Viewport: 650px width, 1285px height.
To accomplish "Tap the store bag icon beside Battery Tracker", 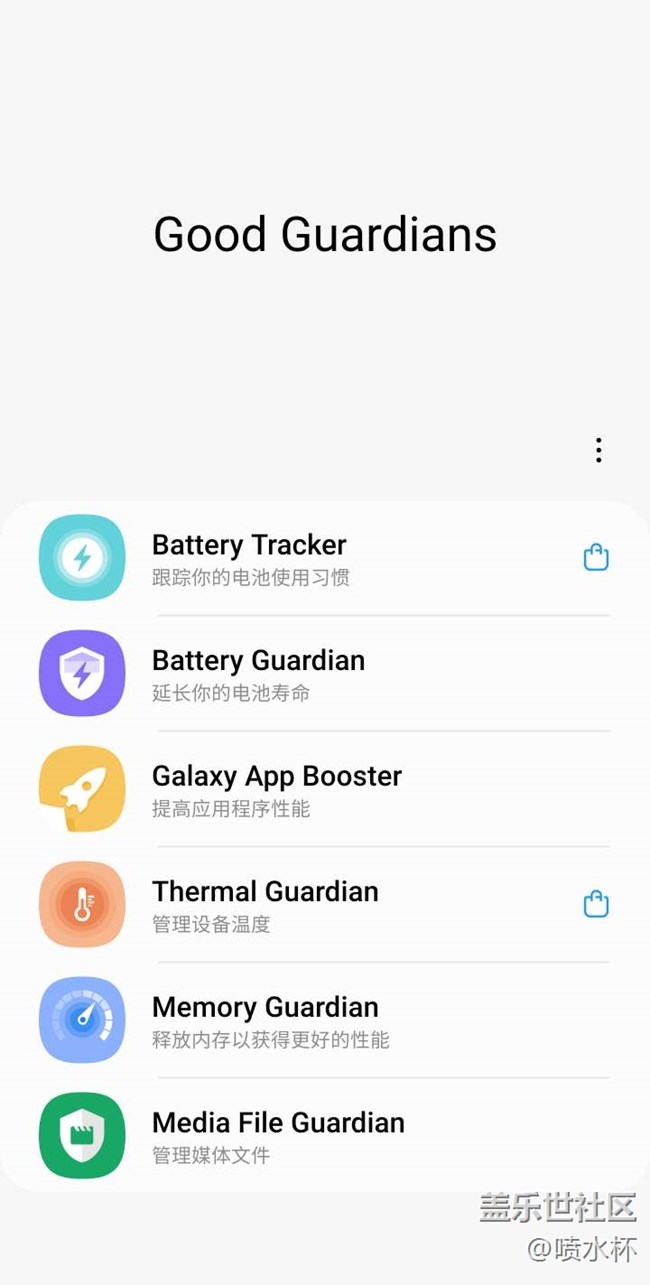I will tap(596, 557).
